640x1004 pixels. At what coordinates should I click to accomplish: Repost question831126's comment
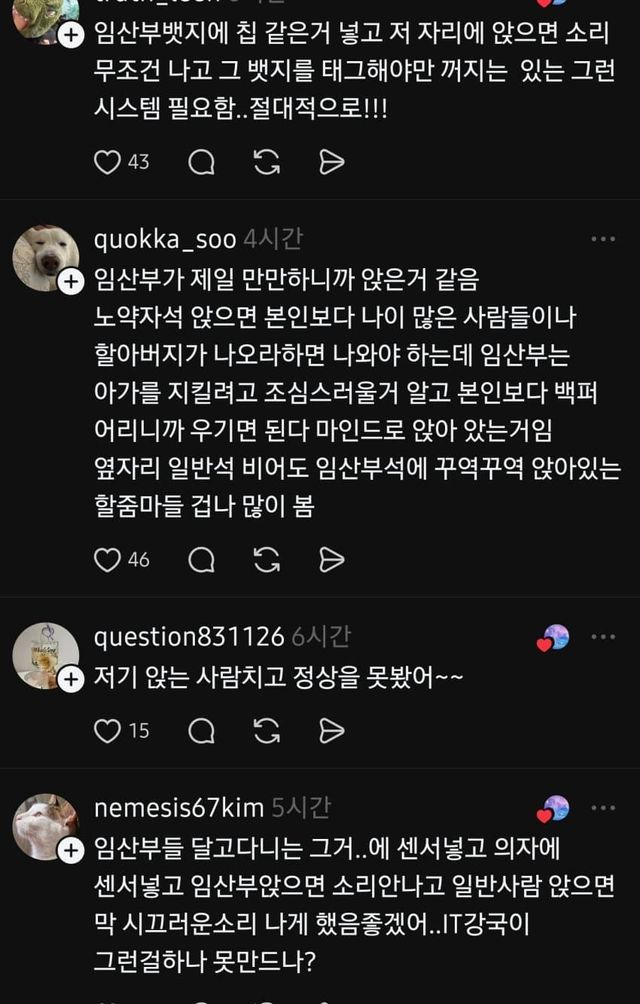point(266,731)
